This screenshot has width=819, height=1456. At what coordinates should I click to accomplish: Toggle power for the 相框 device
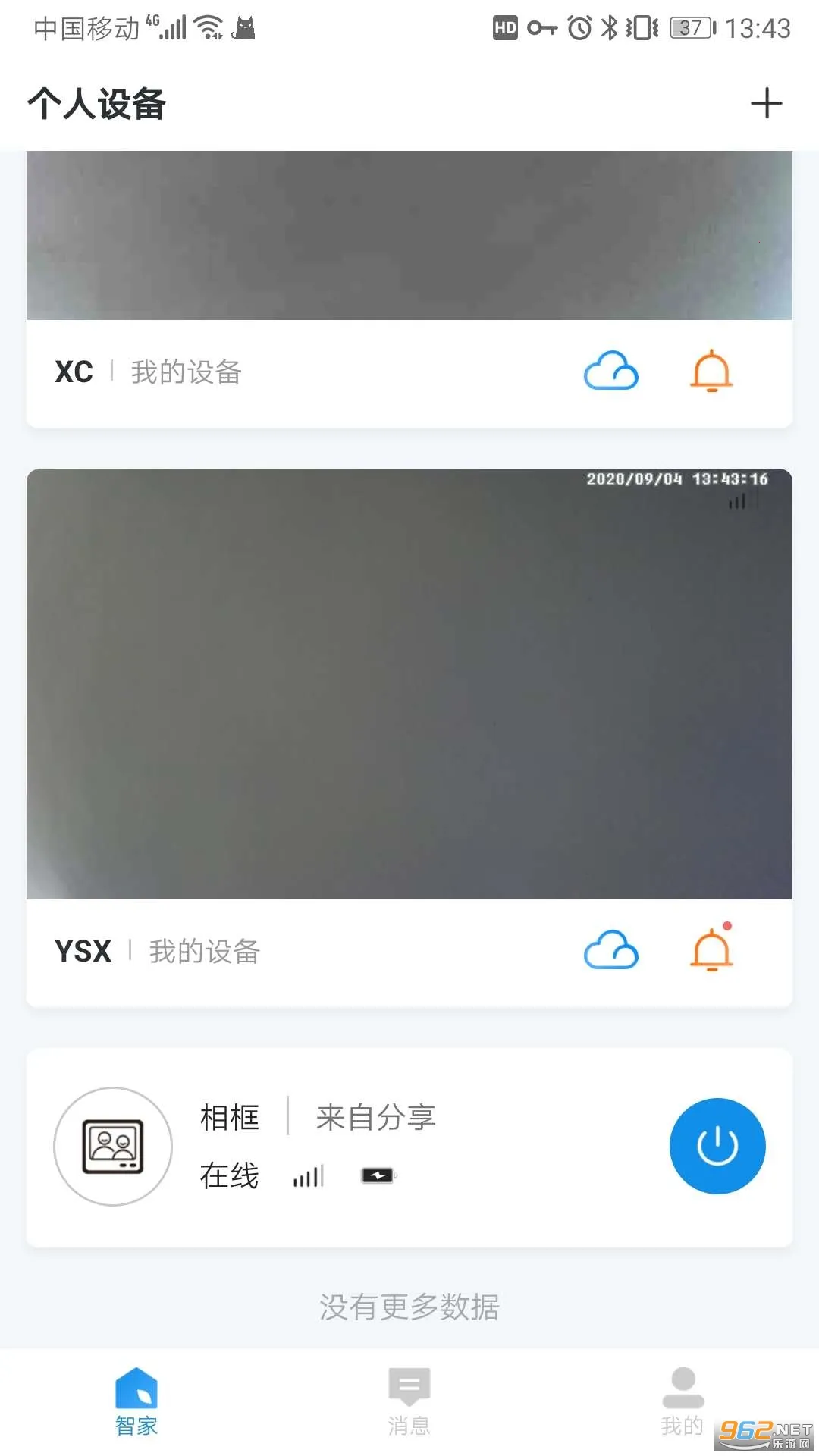tap(717, 1146)
